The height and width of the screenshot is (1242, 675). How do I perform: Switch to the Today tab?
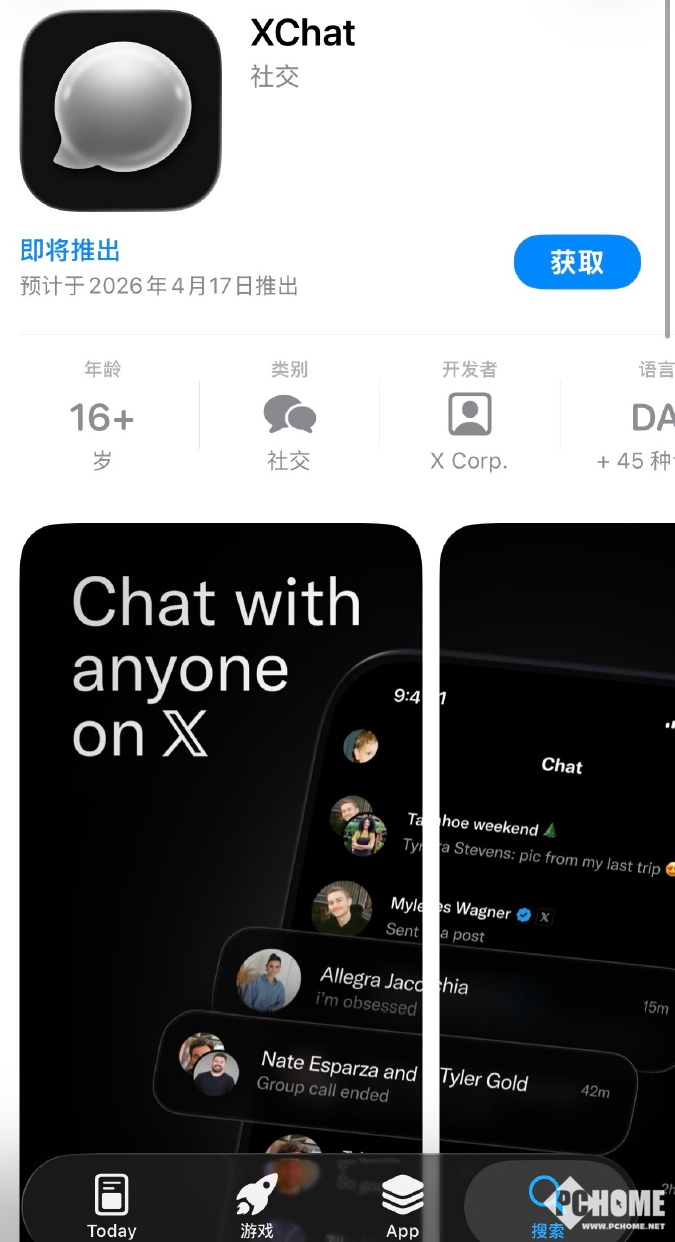coord(111,1205)
